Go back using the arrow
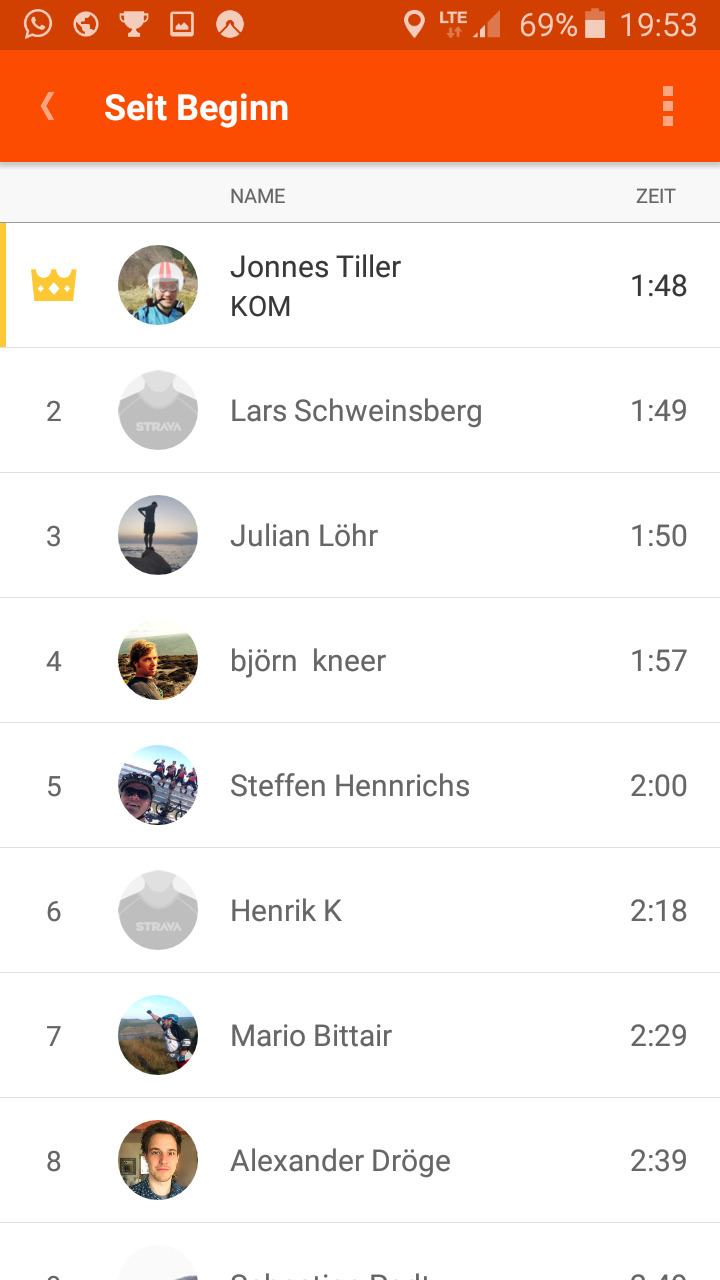Viewport: 720px width, 1280px height. [47, 106]
